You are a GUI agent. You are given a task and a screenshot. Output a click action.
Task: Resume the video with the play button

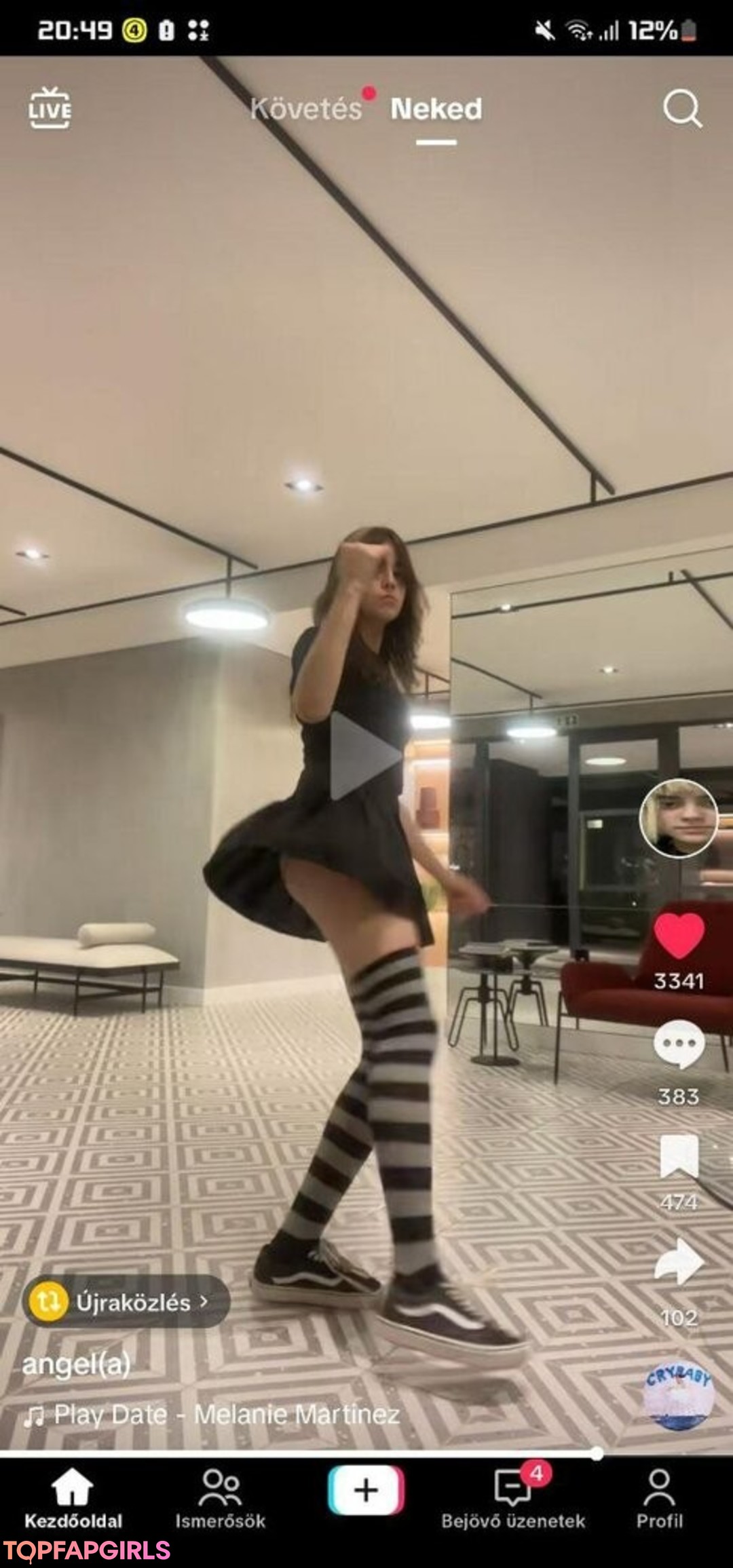pos(364,755)
